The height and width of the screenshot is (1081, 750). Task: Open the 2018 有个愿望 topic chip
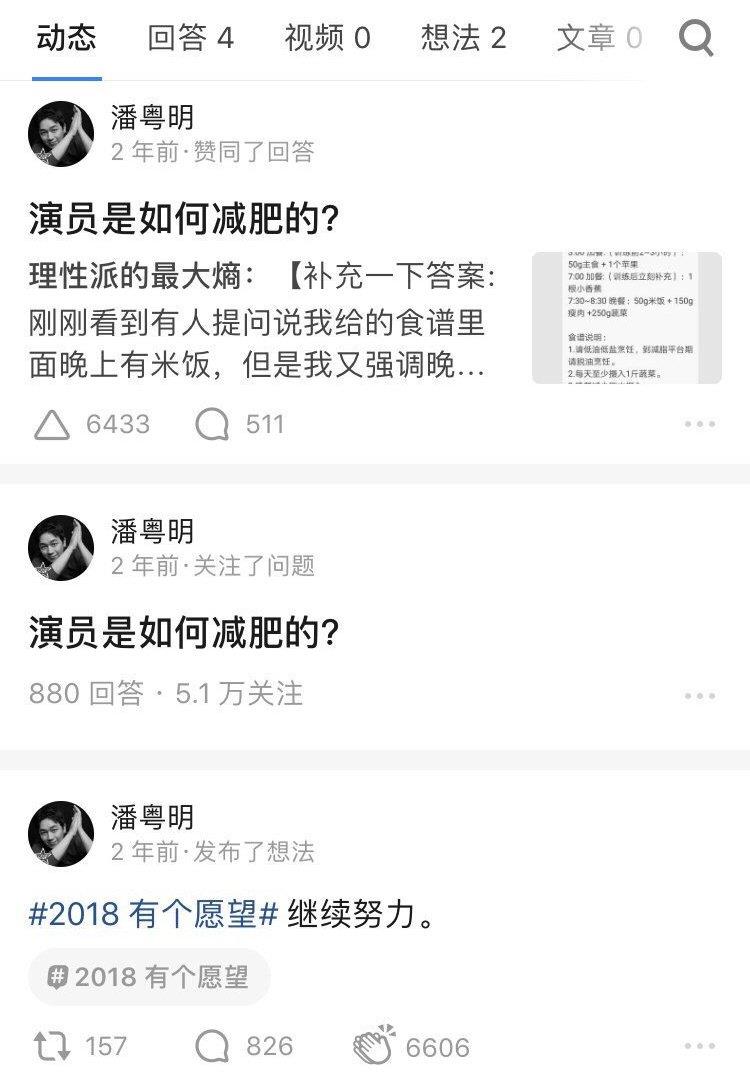click(x=149, y=977)
